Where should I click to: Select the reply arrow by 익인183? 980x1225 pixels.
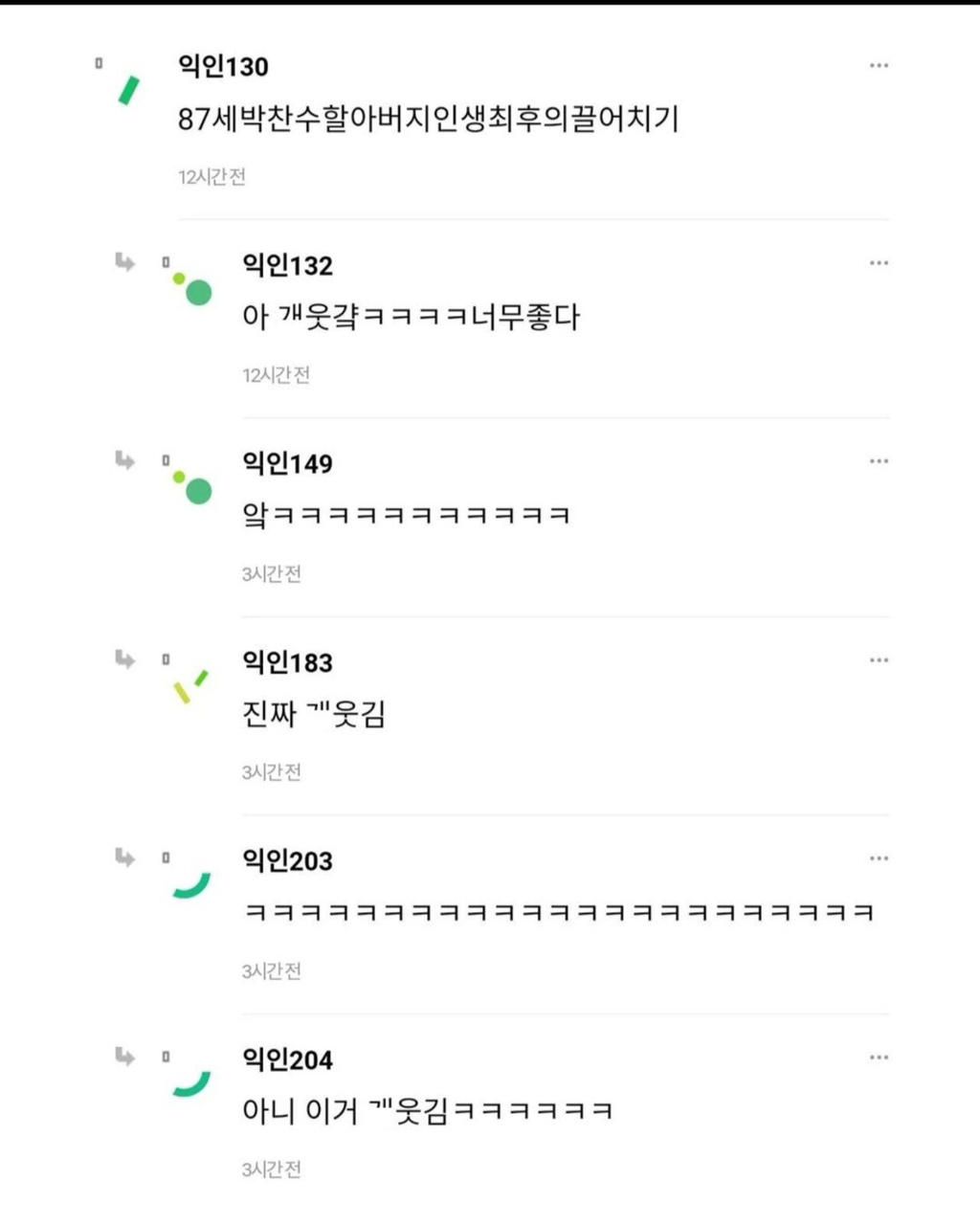(125, 660)
